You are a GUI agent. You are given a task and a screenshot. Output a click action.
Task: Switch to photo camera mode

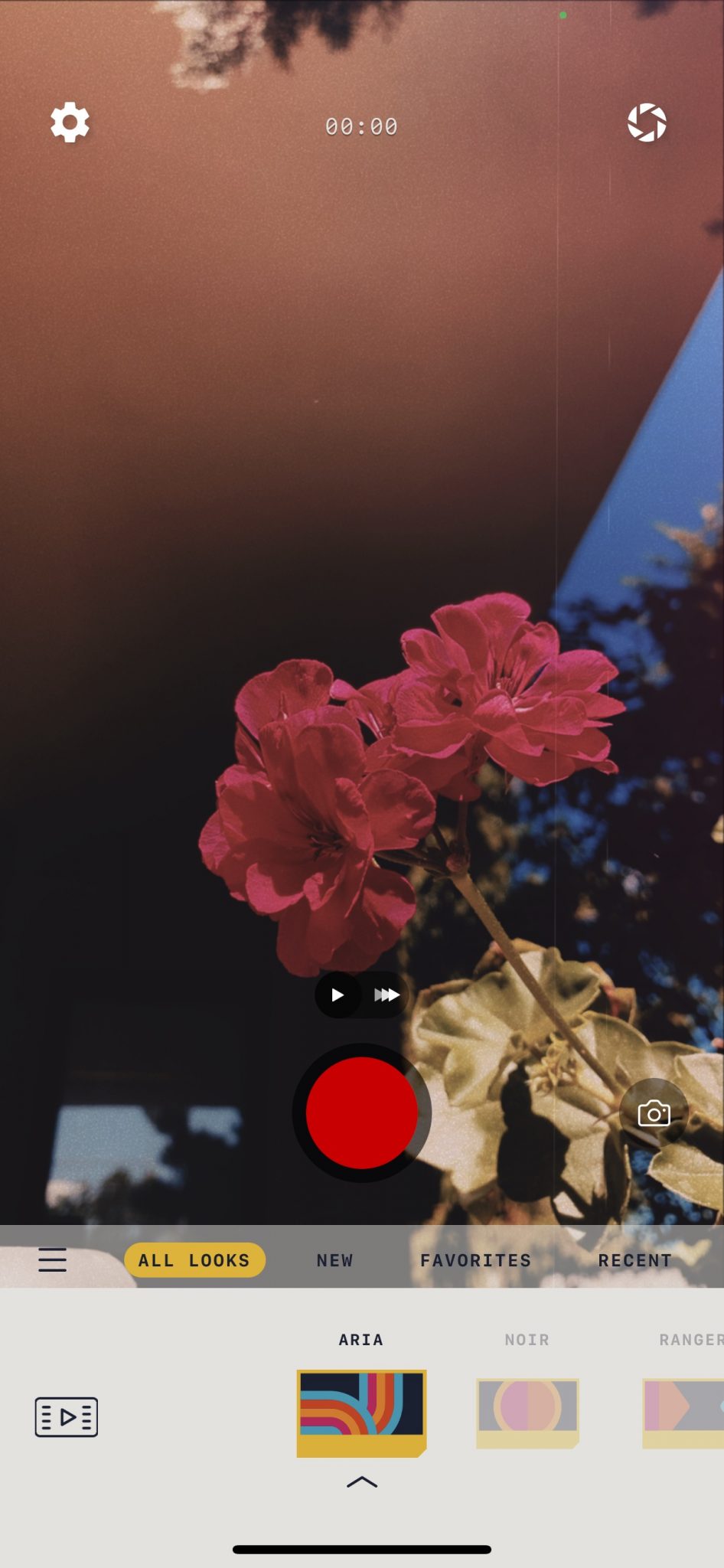[x=654, y=1113]
